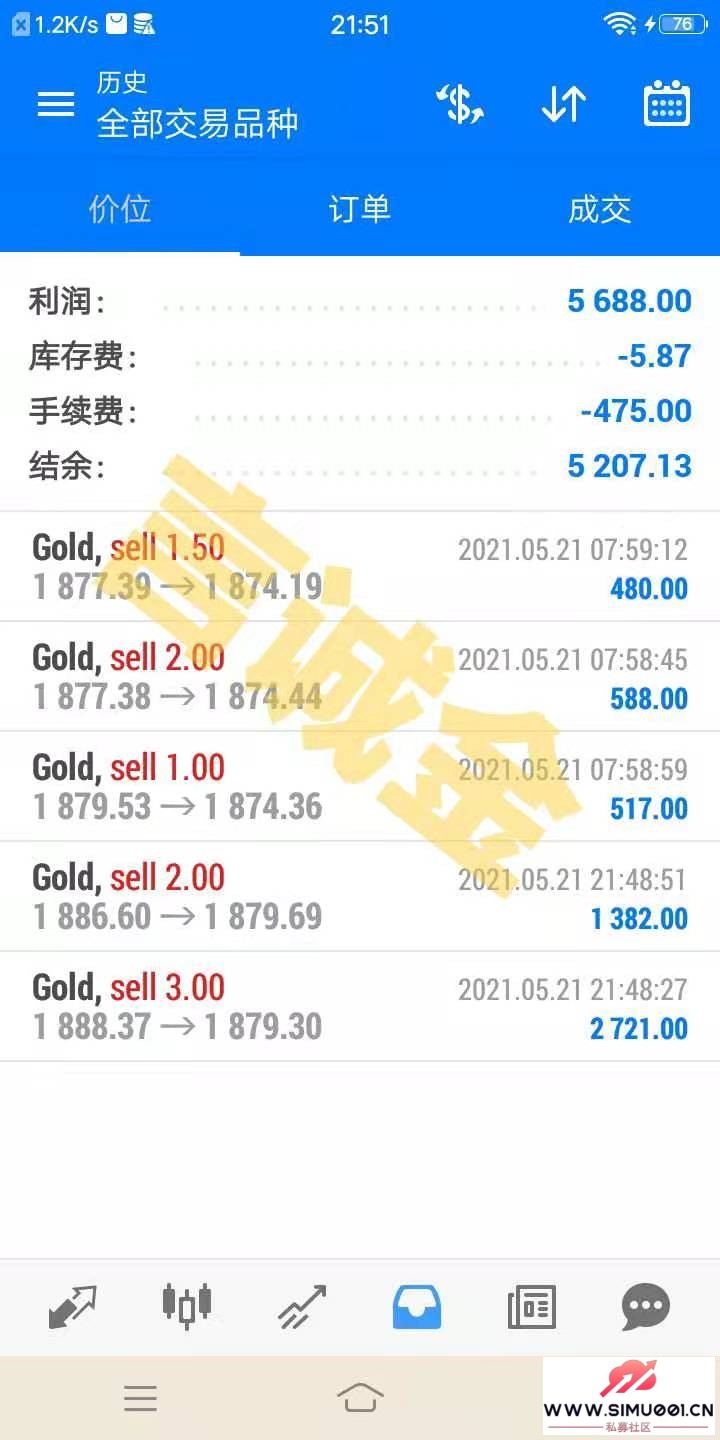The width and height of the screenshot is (720, 1440).
Task: Open the Gold sell 1.50 trade with 480.00 profit
Action: tap(360, 567)
